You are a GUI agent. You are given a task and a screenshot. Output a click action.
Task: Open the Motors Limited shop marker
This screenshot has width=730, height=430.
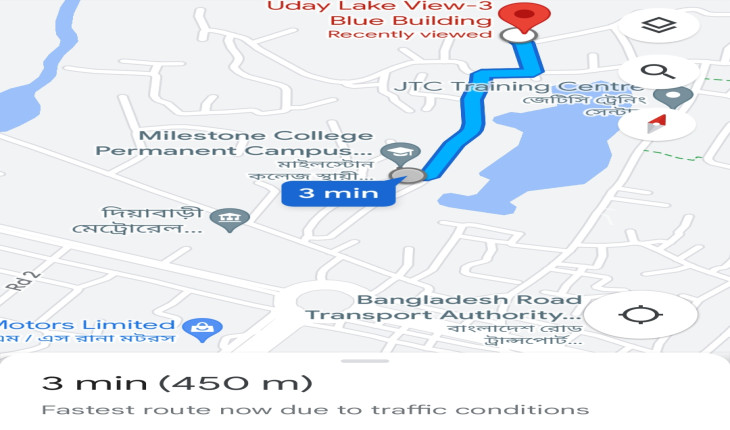205,327
